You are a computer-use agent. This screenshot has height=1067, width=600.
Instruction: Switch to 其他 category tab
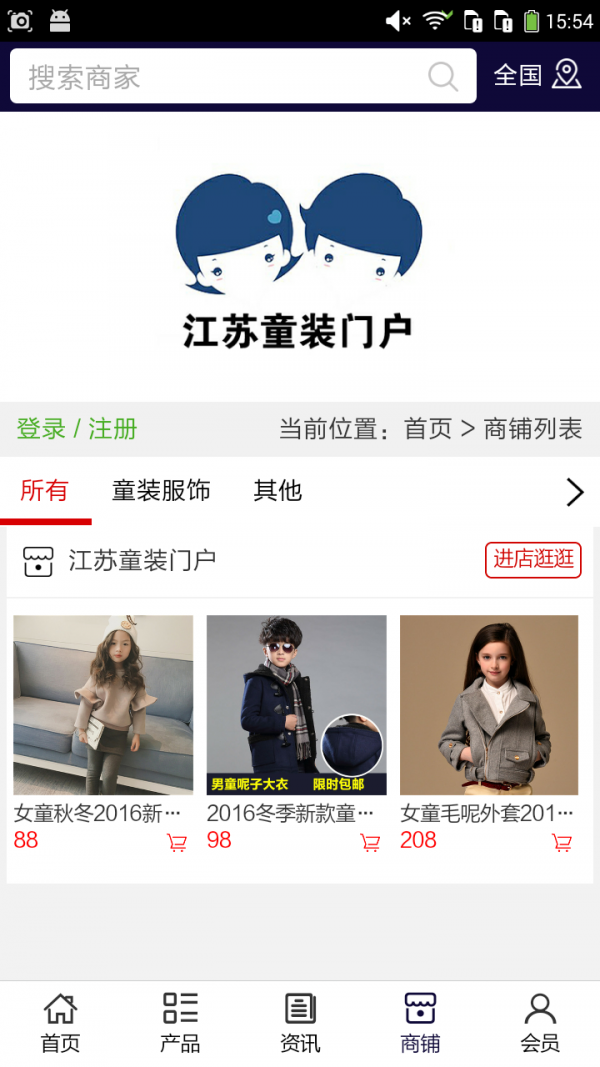point(277,491)
